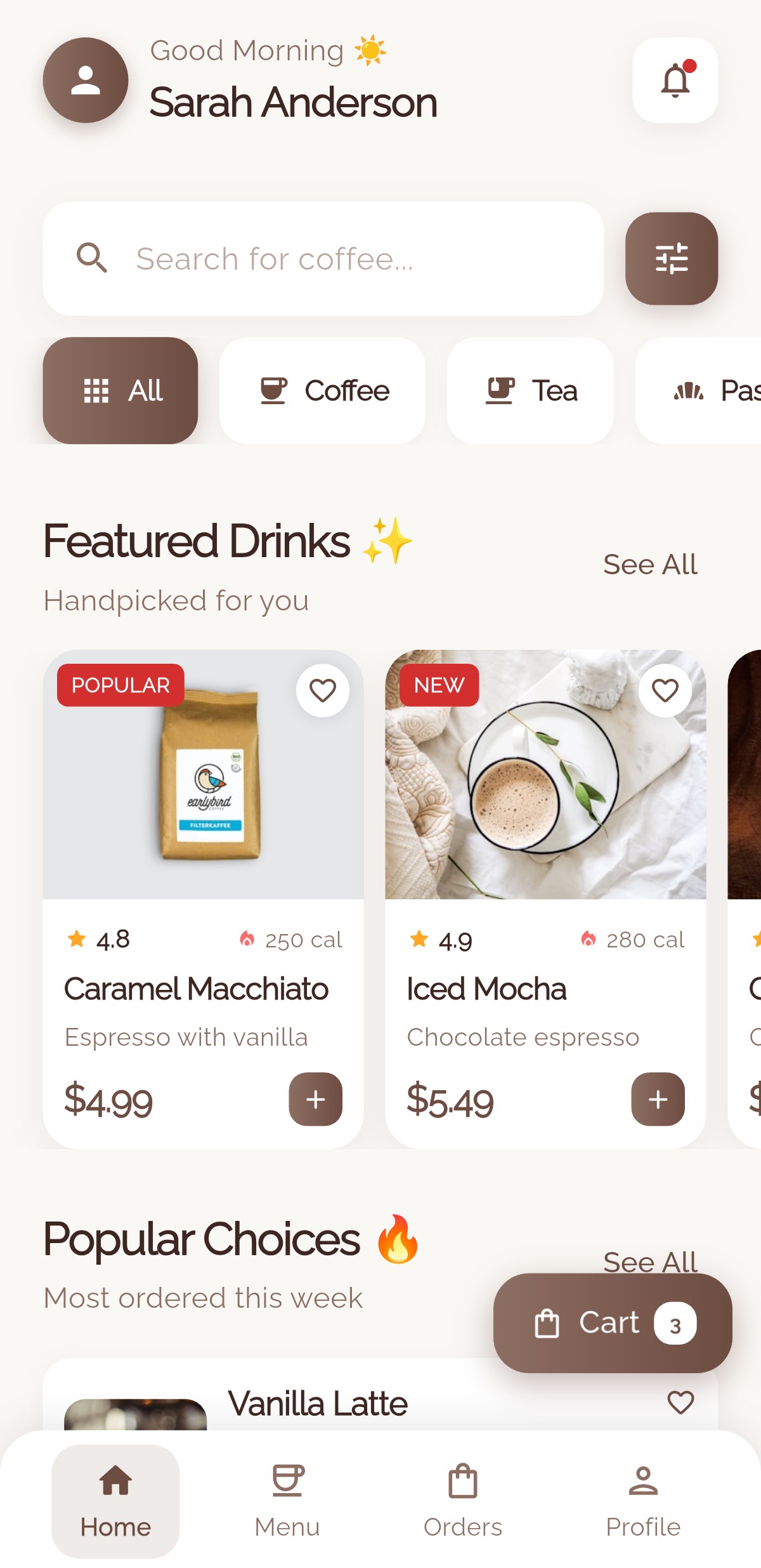Select the Home tab
761x1568 pixels.
click(x=115, y=1500)
